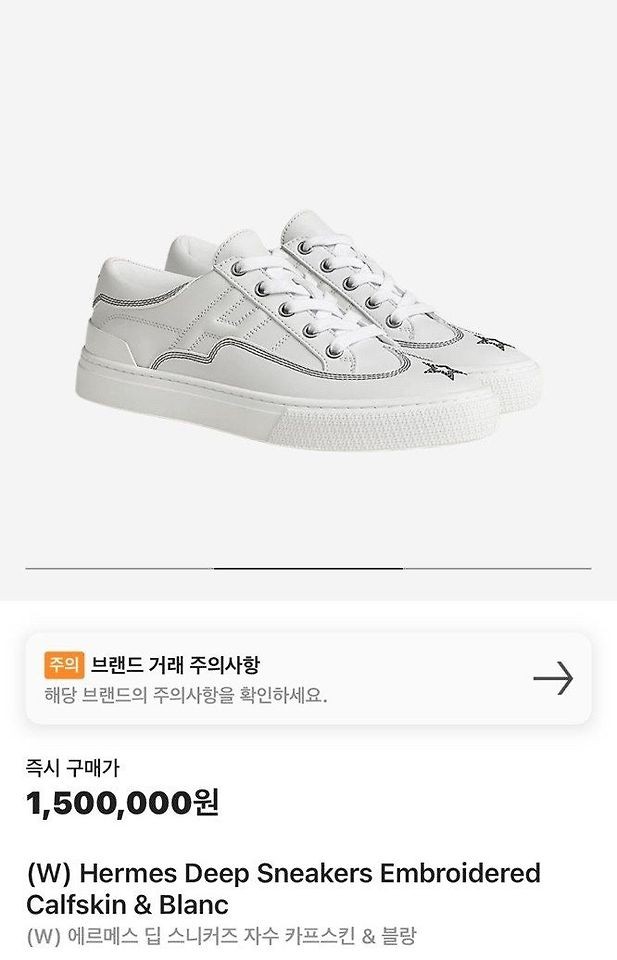The image size is (617, 960).
Task: Open the 브랜드 거래 주의사항 notice
Action: tap(308, 679)
